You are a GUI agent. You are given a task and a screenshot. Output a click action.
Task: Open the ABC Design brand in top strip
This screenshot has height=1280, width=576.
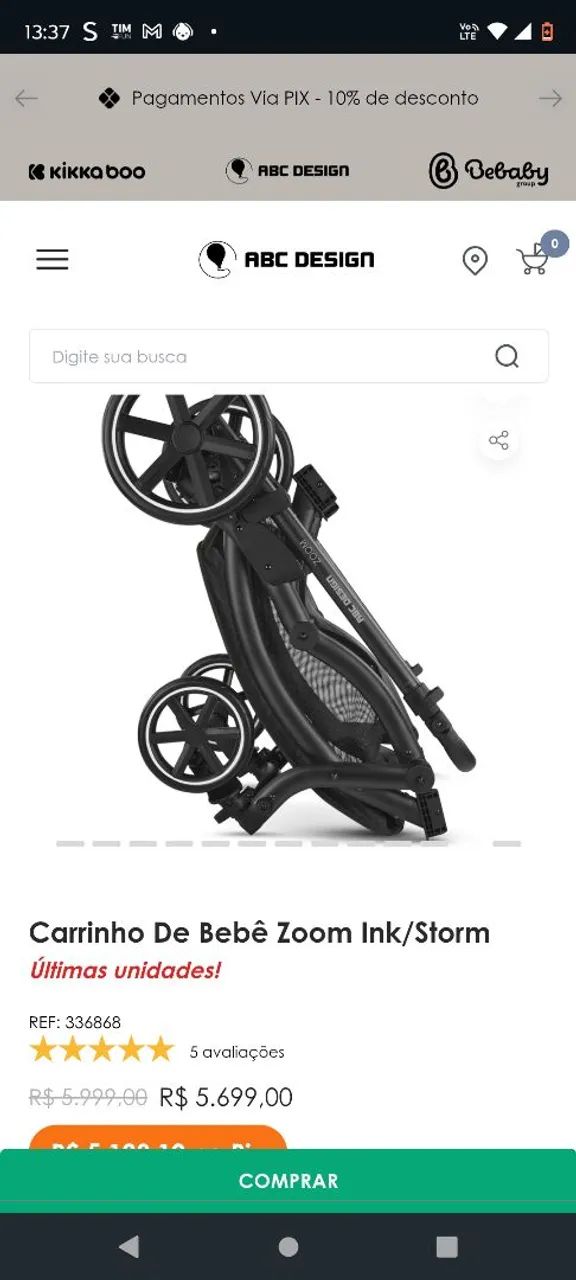287,171
